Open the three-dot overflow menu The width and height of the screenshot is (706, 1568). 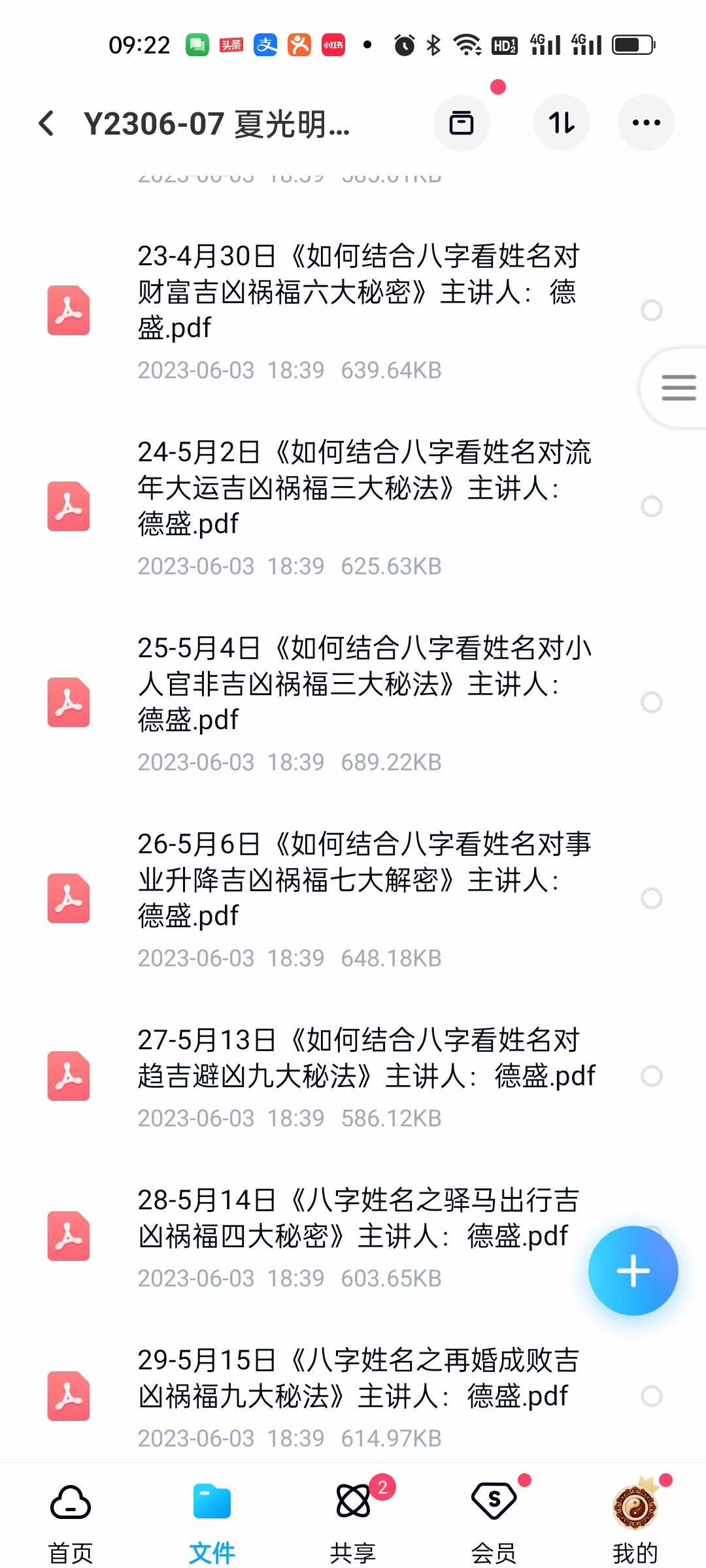[646, 123]
